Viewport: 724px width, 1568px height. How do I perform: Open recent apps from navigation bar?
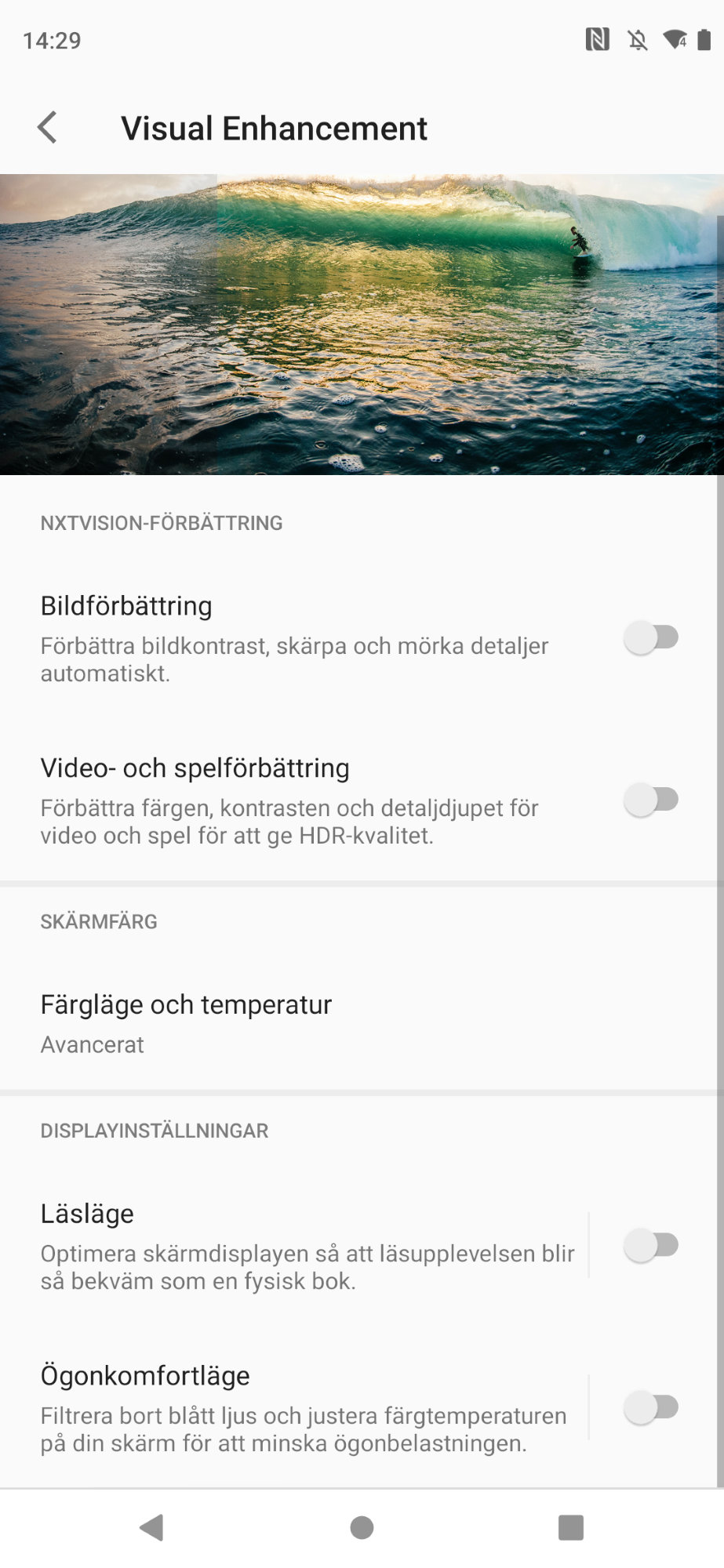point(570,1527)
